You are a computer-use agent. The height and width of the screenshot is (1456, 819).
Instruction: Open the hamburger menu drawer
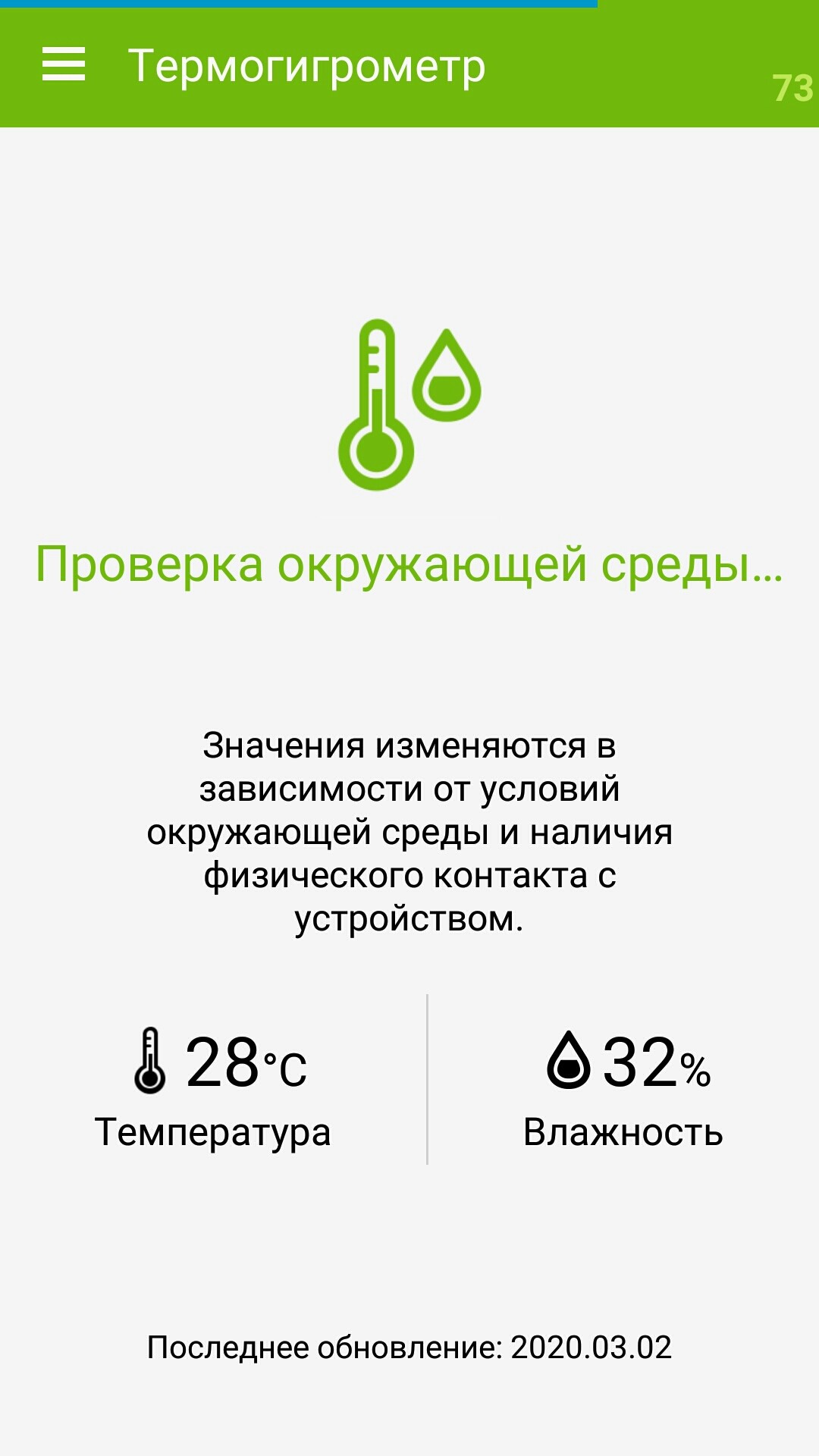tap(64, 64)
